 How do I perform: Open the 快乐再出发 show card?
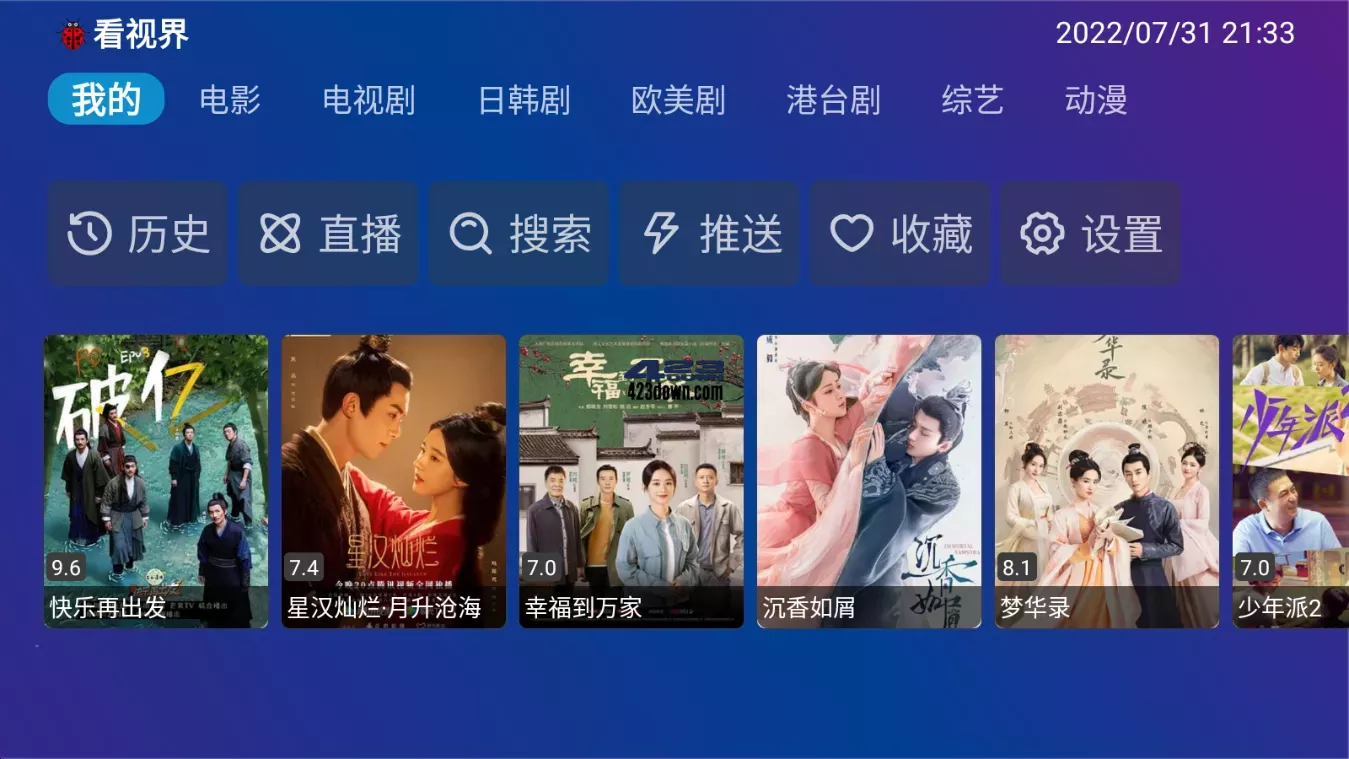tap(156, 481)
